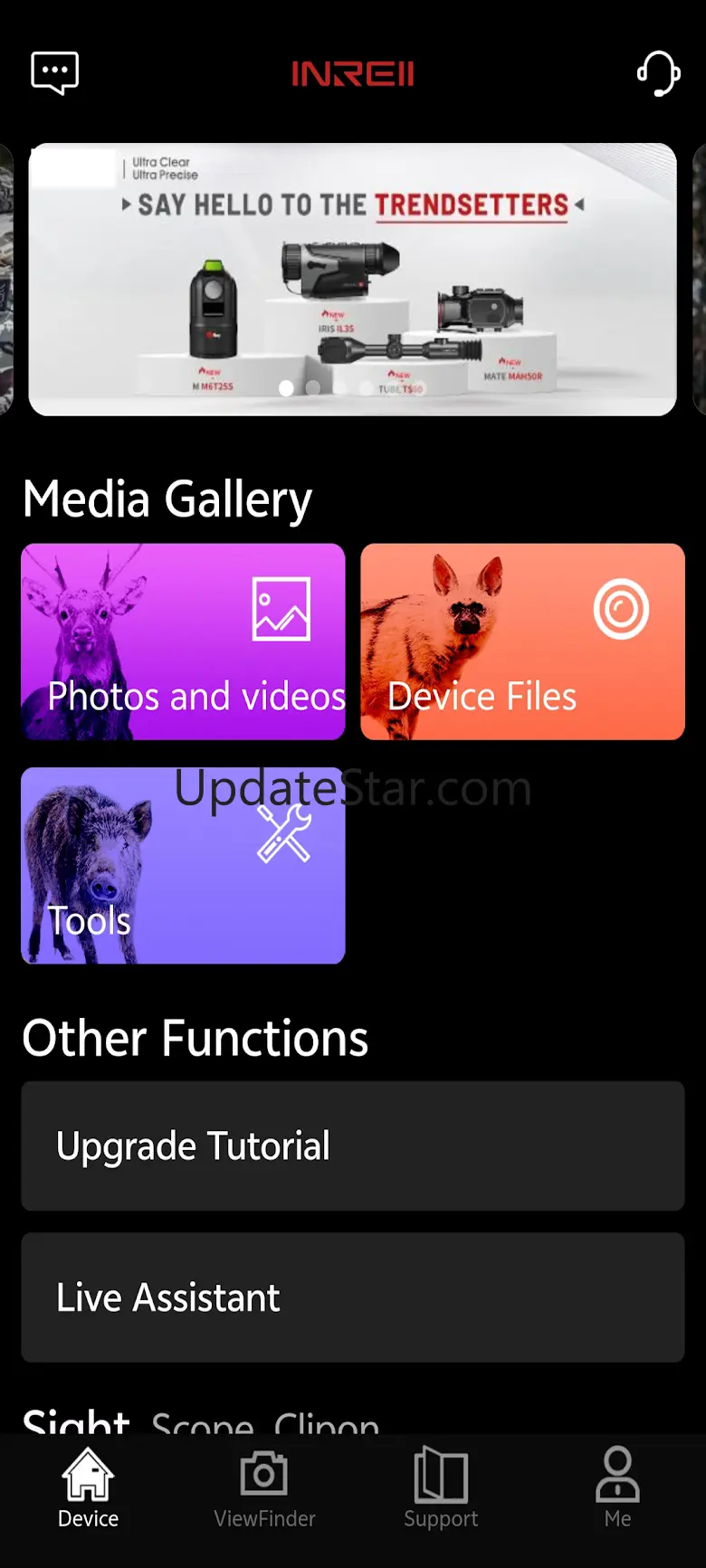Switch to the Support tab
Image resolution: width=706 pixels, height=1568 pixels.
[x=441, y=1488]
